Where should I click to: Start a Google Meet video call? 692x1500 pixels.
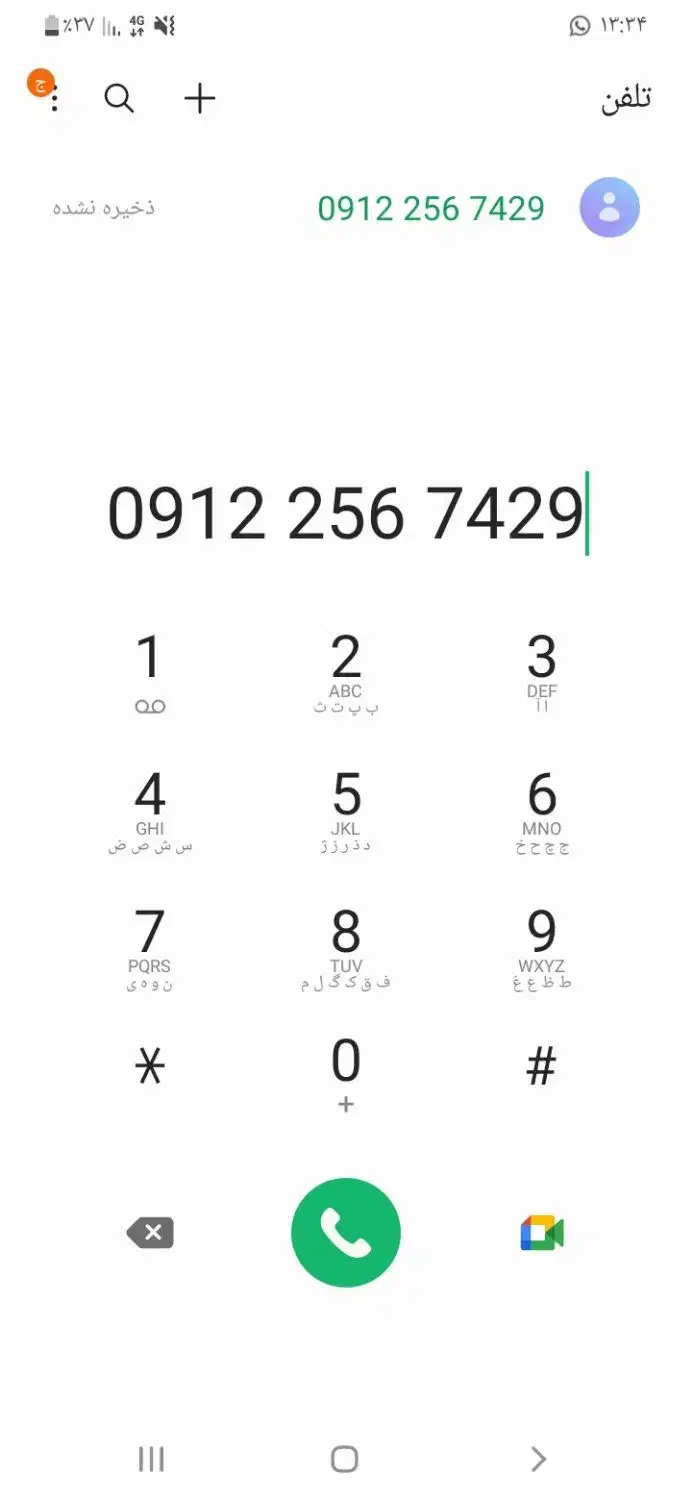point(542,1233)
